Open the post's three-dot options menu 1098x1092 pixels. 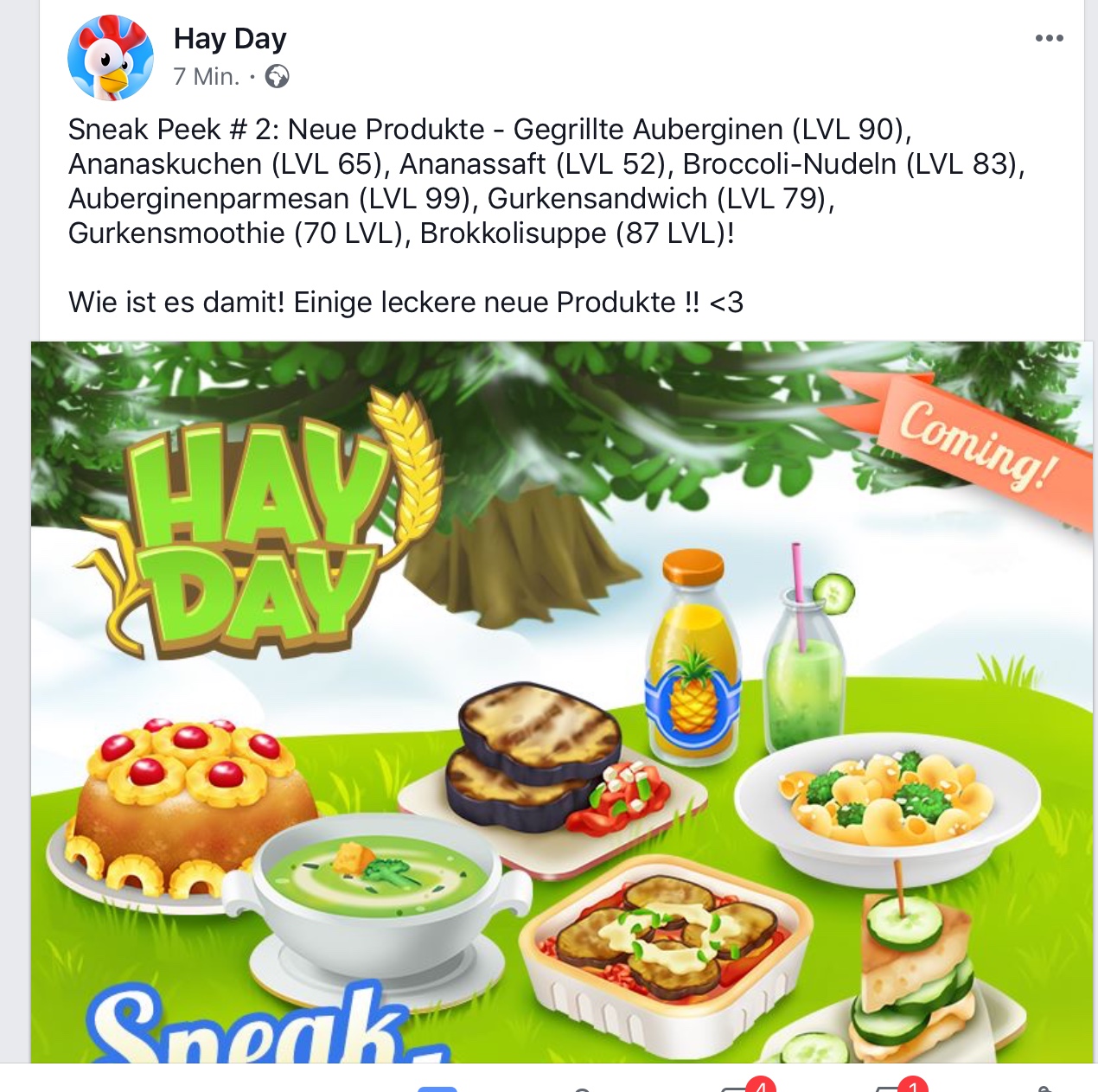1049,38
